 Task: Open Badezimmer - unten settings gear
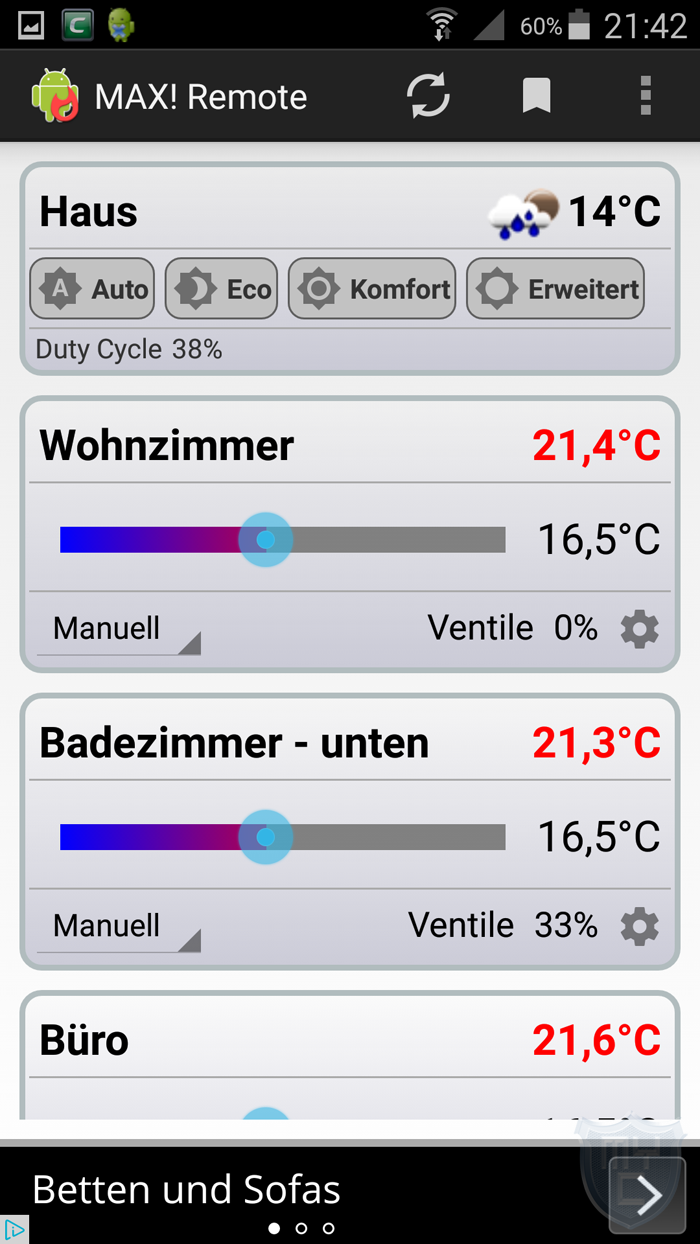coord(640,927)
